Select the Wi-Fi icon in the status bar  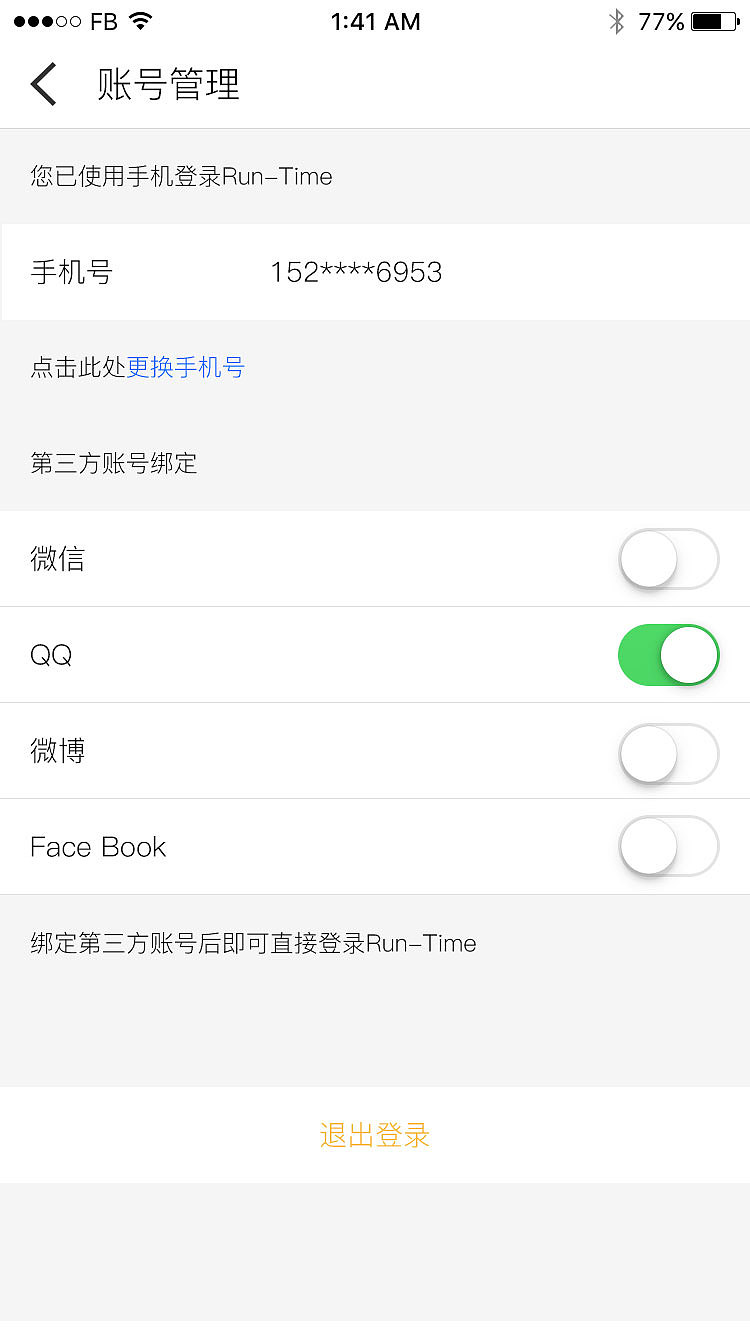139,20
